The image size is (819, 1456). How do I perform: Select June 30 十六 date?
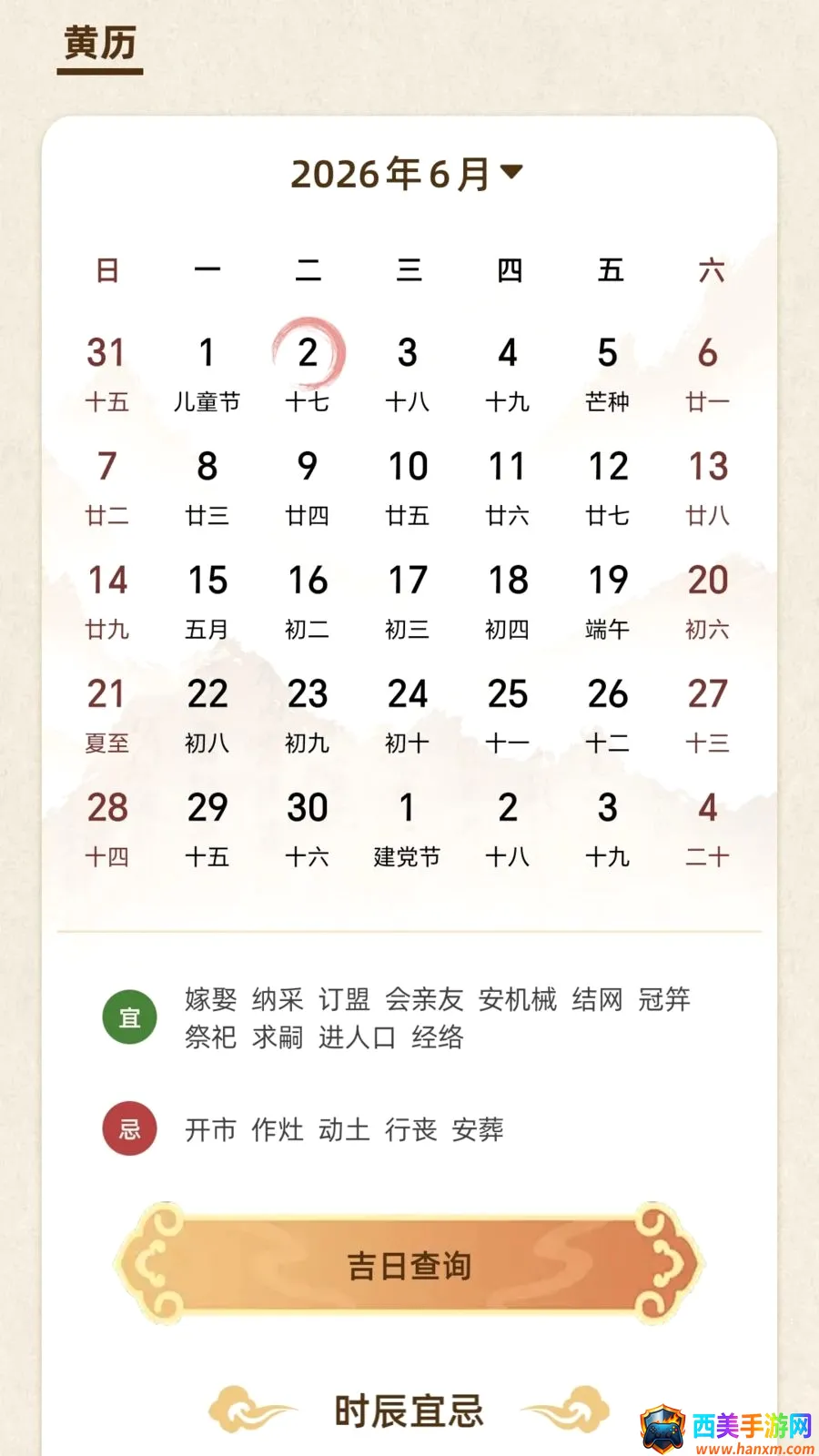[308, 828]
